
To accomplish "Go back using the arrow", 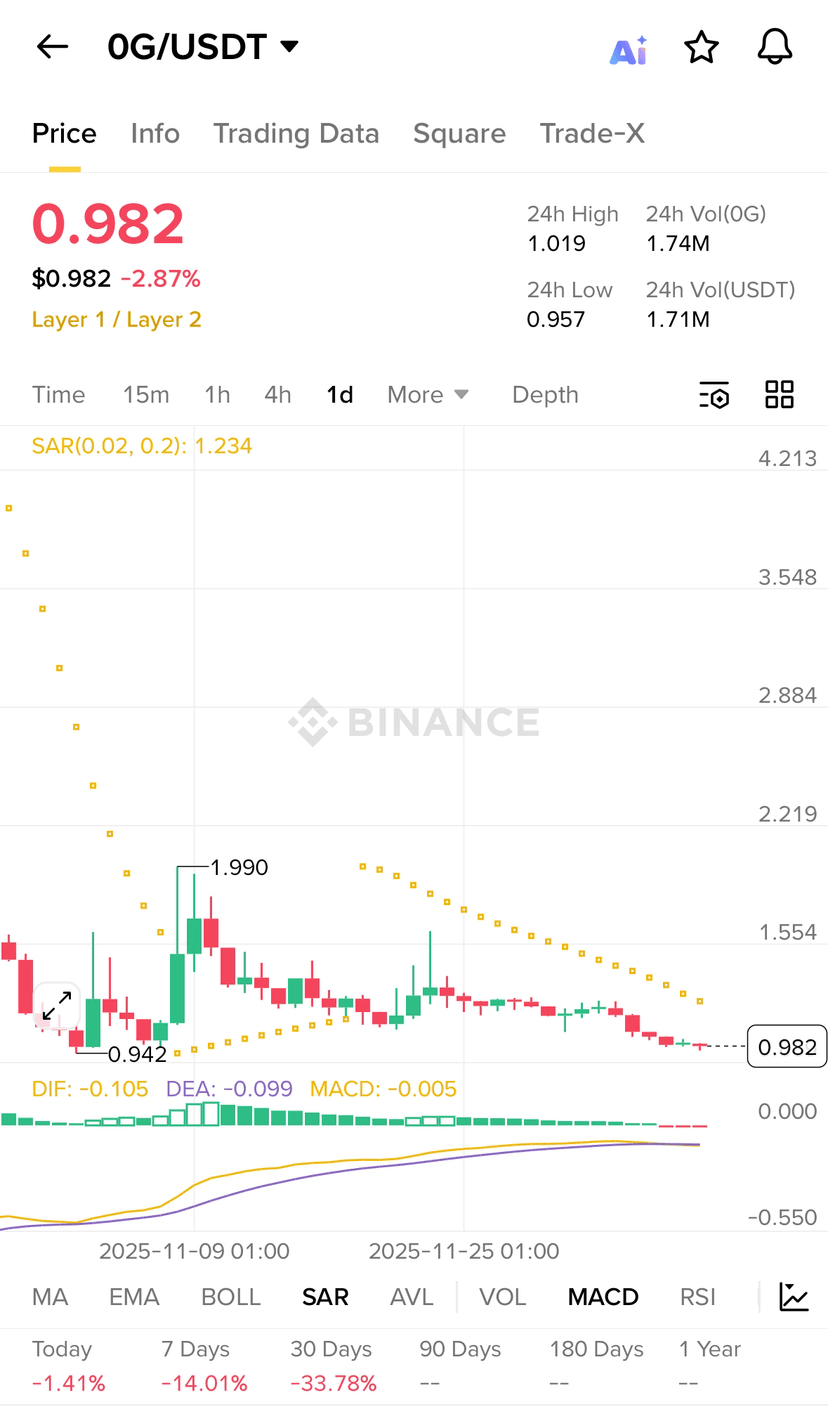I will pos(52,46).
